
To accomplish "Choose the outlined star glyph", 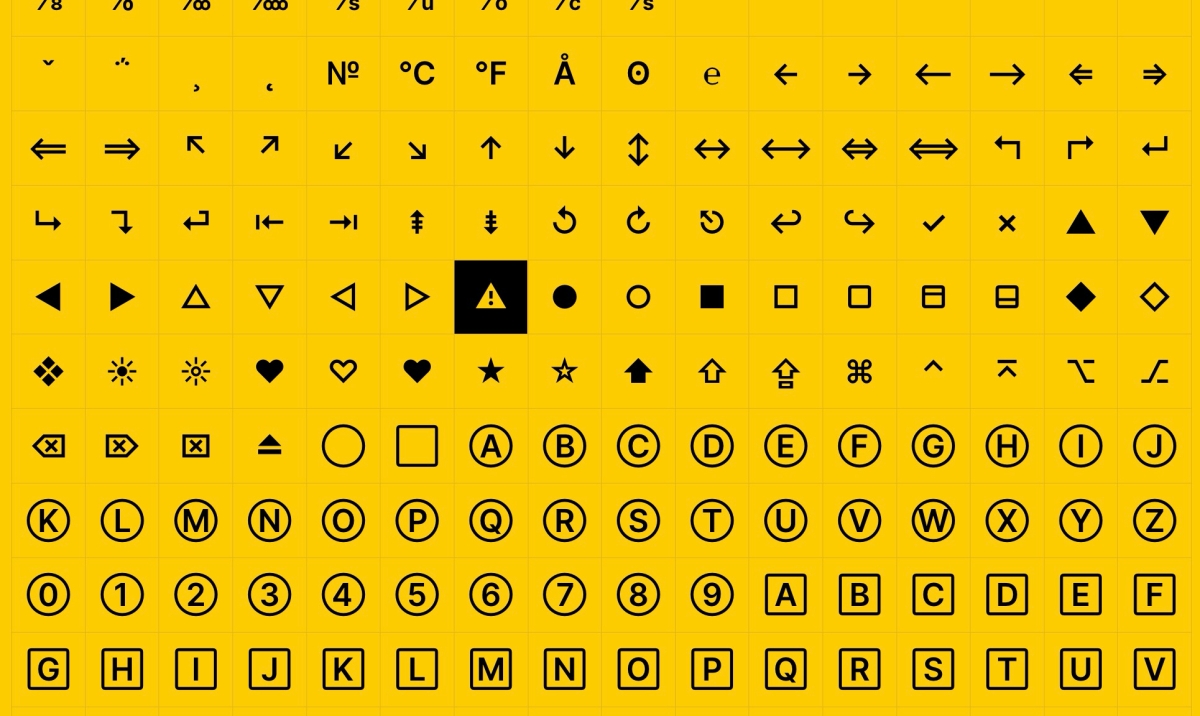I will (x=564, y=372).
